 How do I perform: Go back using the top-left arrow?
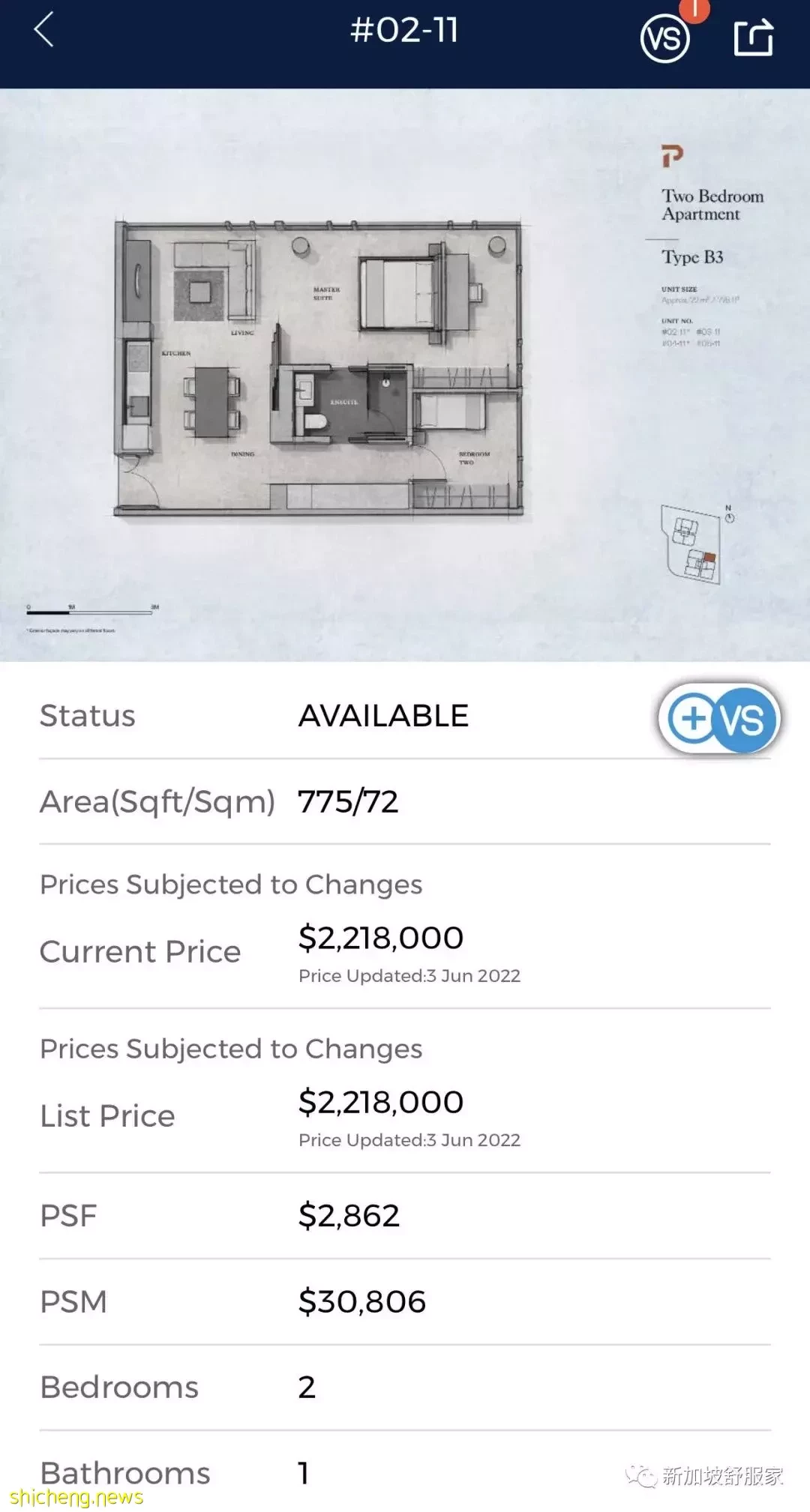(44, 30)
